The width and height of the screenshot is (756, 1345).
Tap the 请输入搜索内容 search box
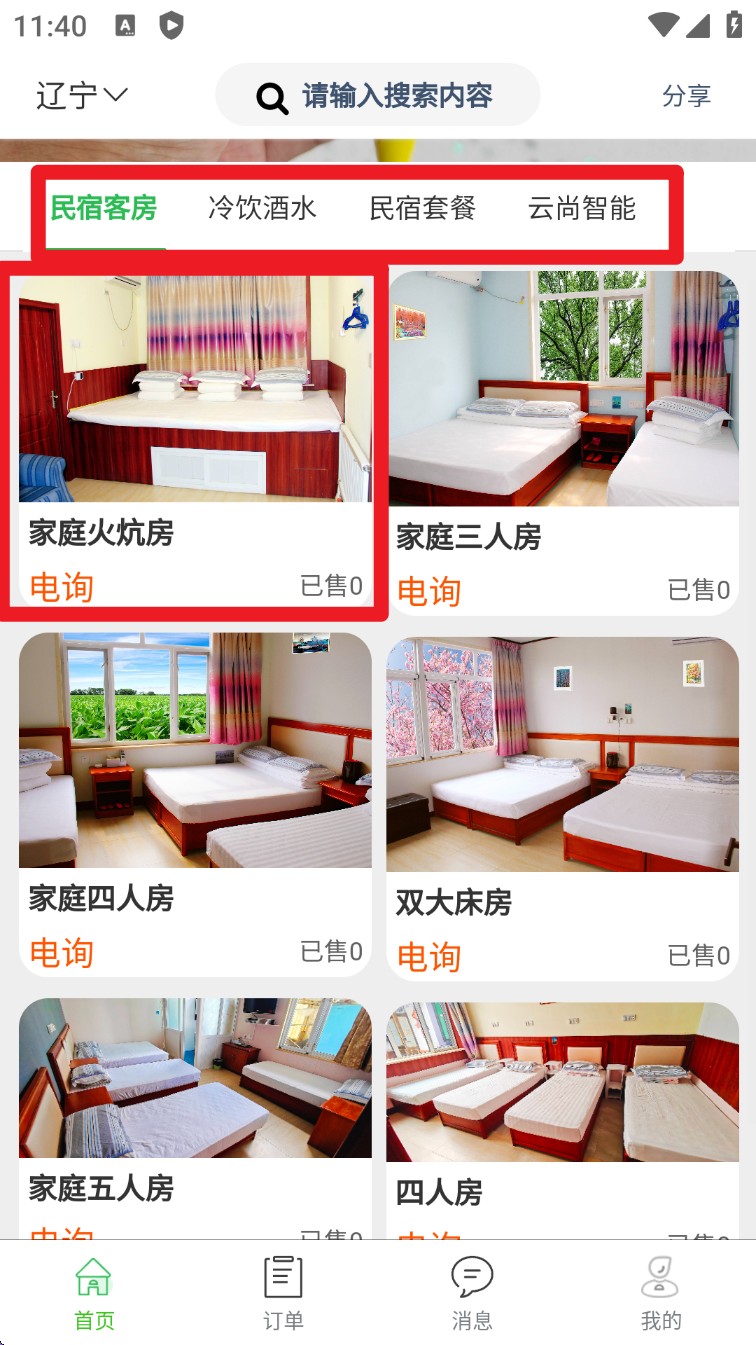tap(378, 96)
